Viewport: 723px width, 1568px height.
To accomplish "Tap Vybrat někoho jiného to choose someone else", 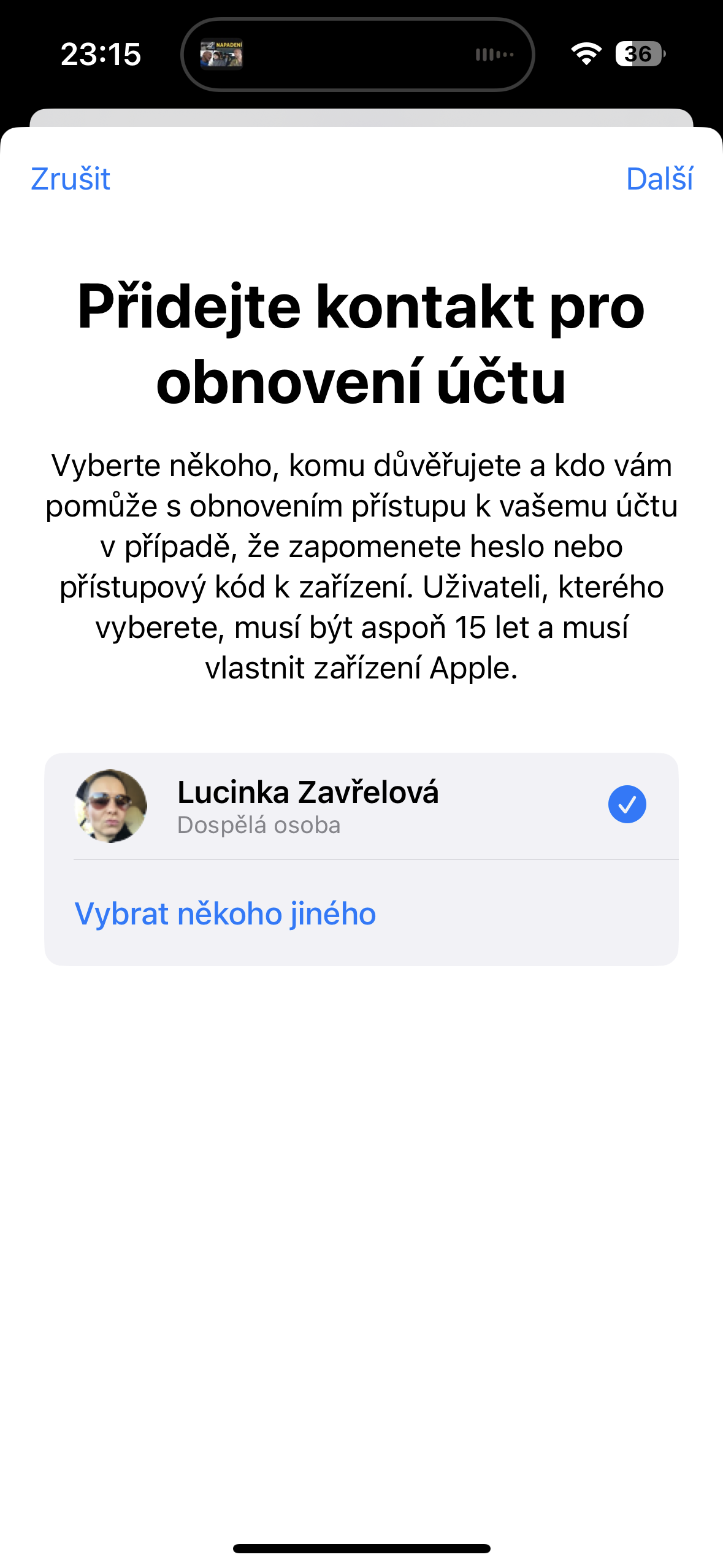I will pos(225,913).
